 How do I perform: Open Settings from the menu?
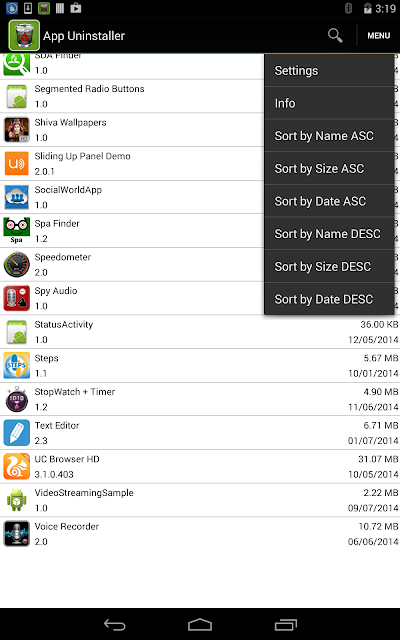[329, 71]
